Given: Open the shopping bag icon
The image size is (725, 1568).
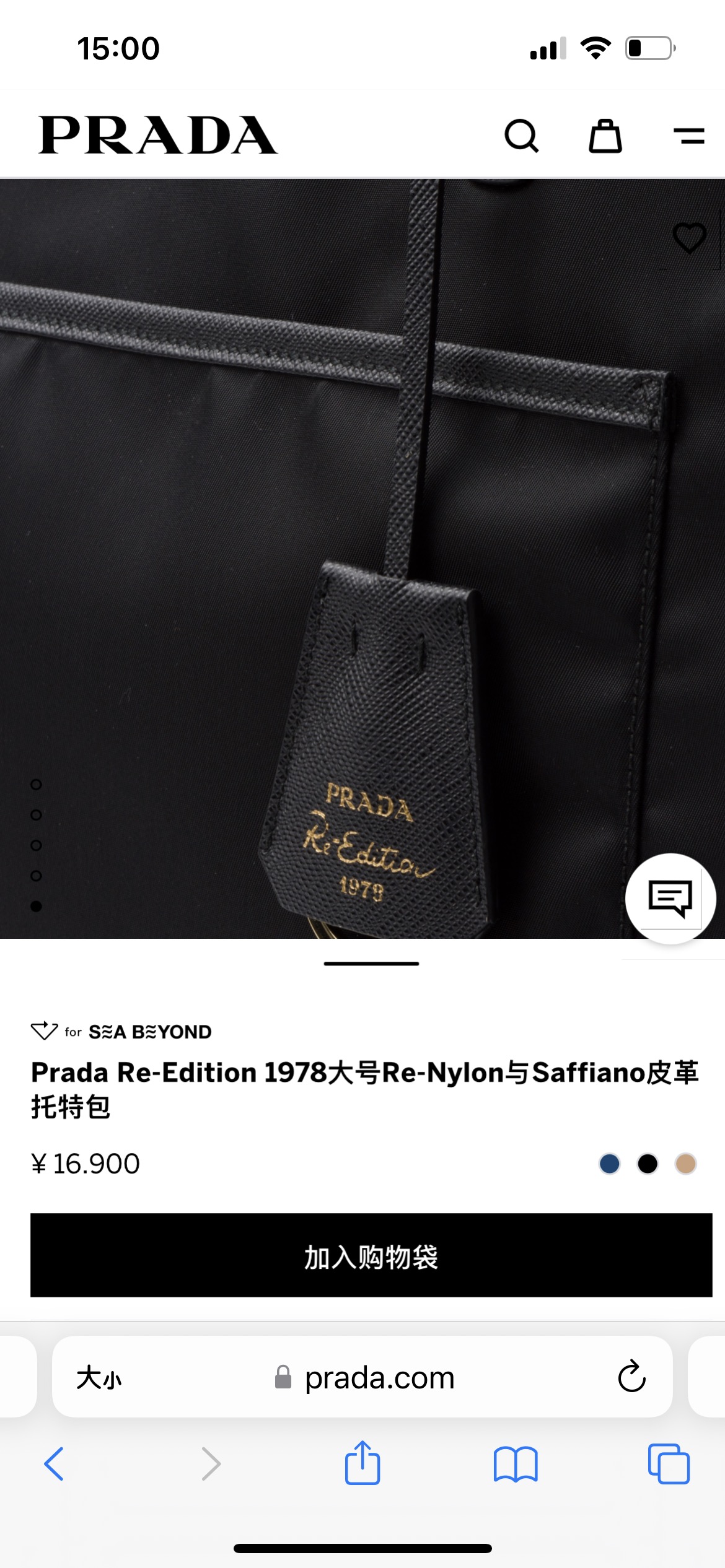Looking at the screenshot, I should click(x=605, y=136).
